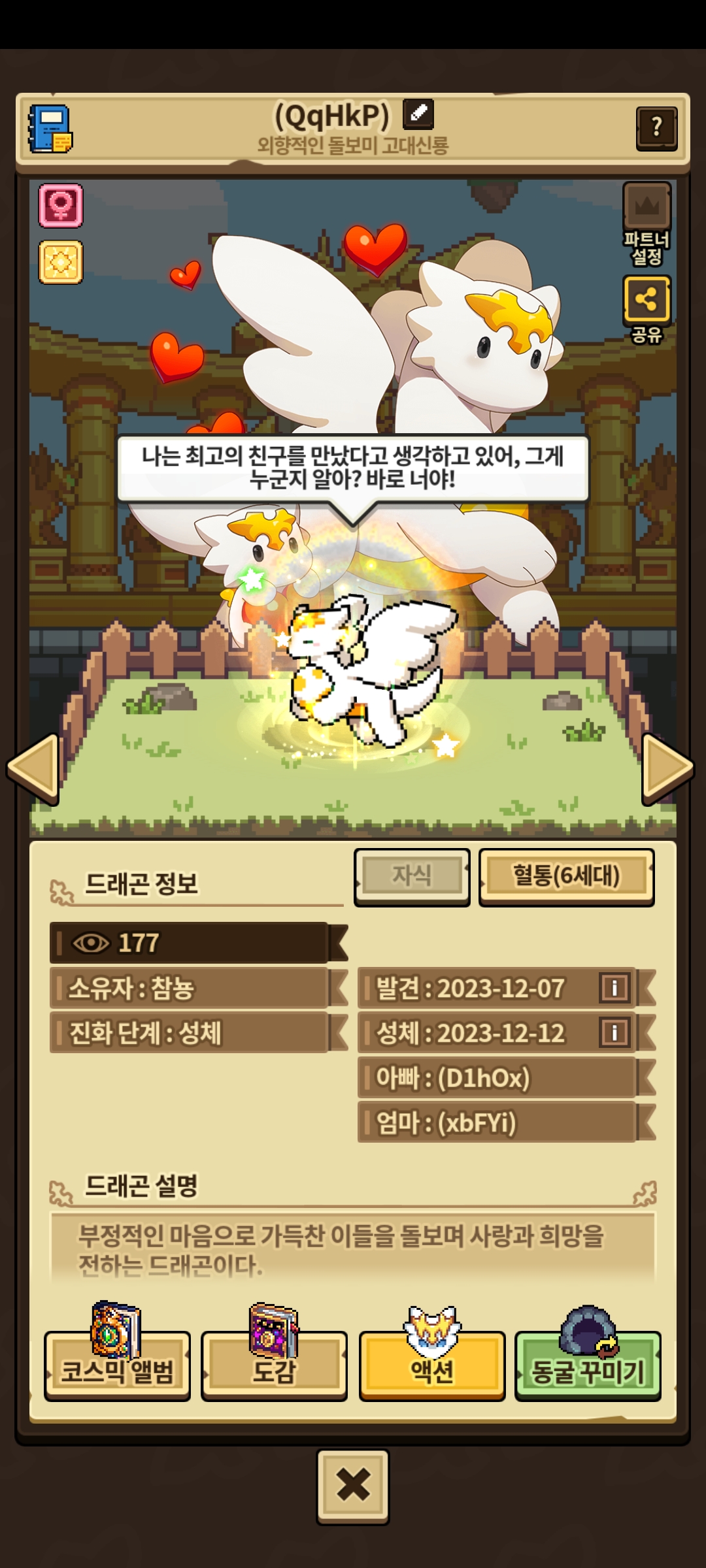This screenshot has height=1568, width=706.
Task: Open mother dragon (xbFYi)
Action: (x=506, y=1122)
